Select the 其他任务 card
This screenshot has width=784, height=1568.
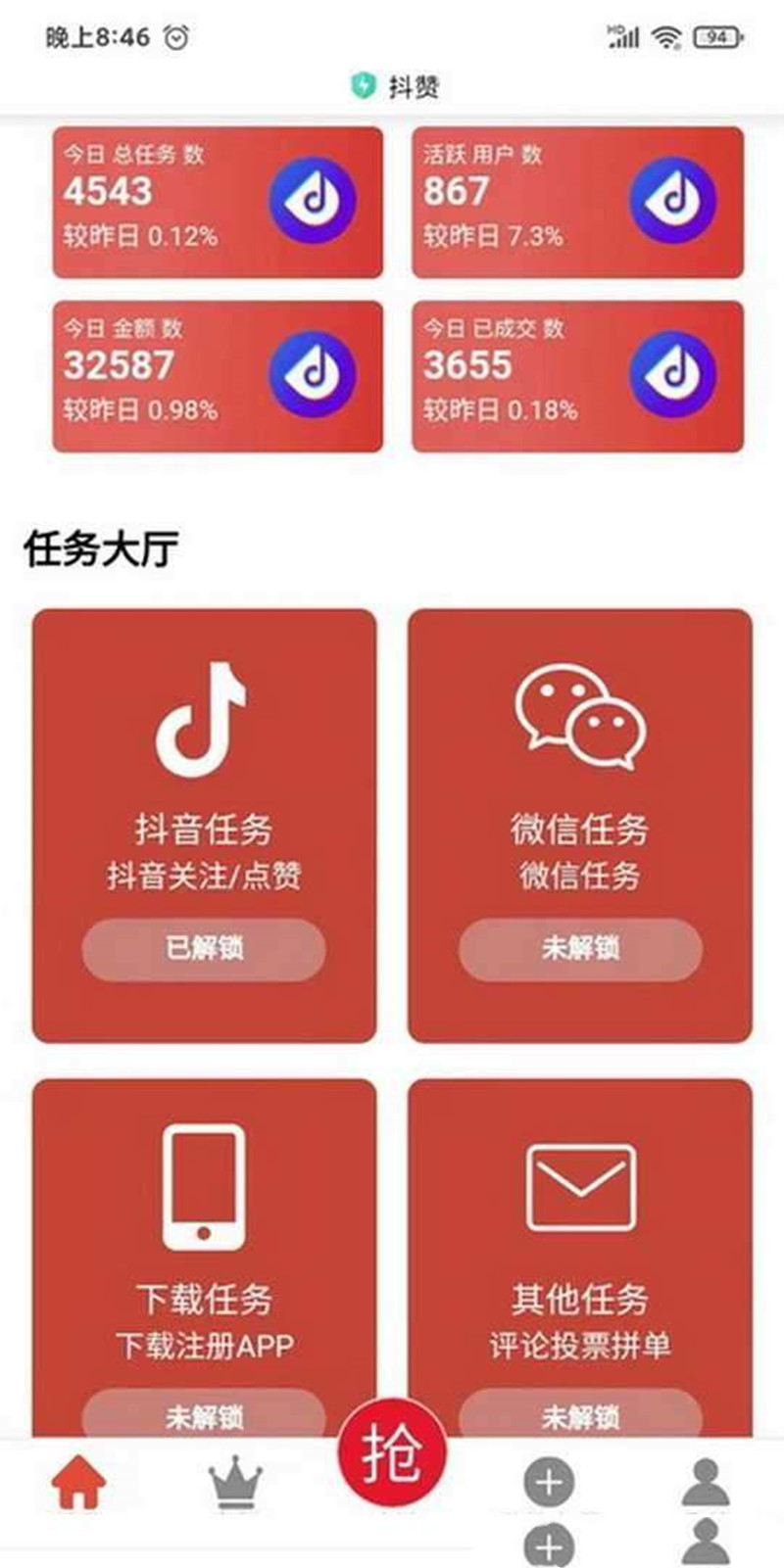(579, 1244)
